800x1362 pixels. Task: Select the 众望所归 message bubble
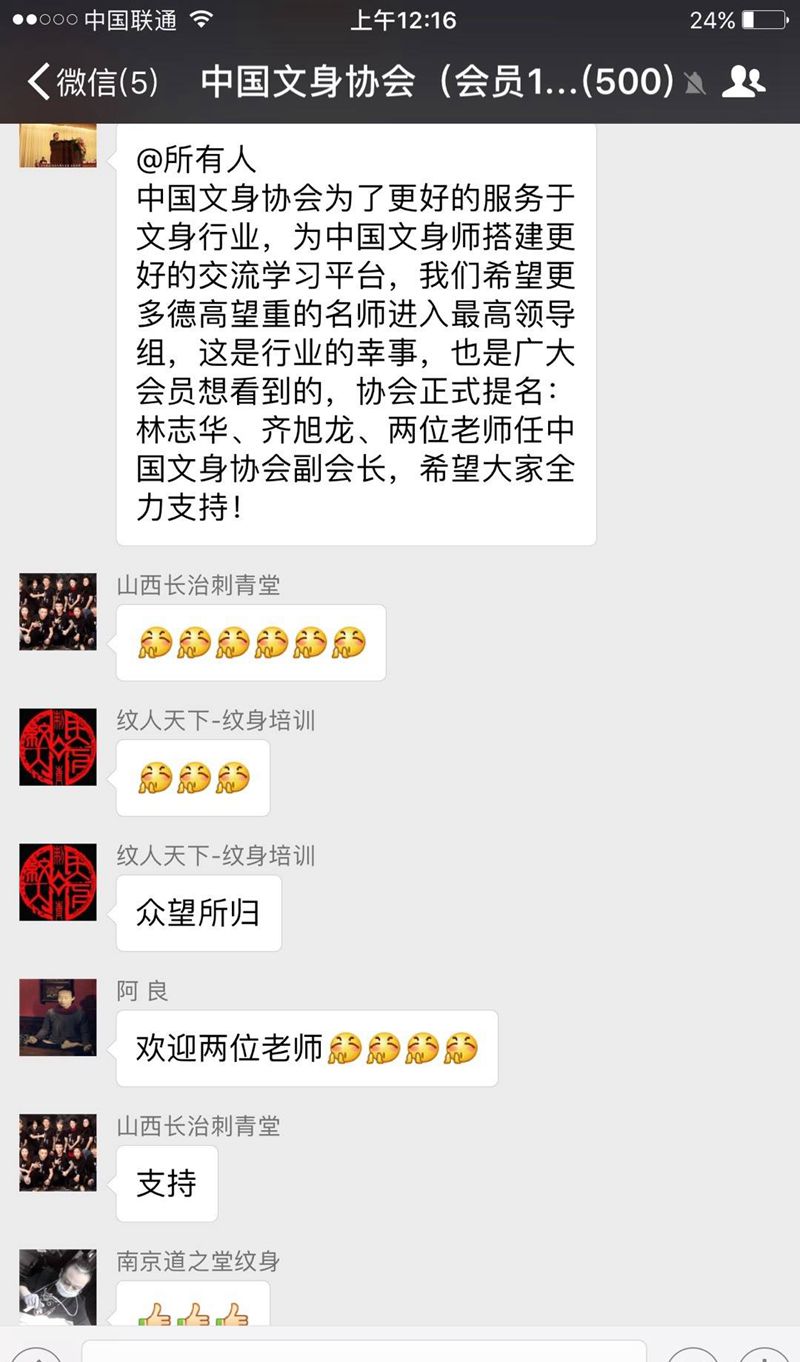pos(198,913)
